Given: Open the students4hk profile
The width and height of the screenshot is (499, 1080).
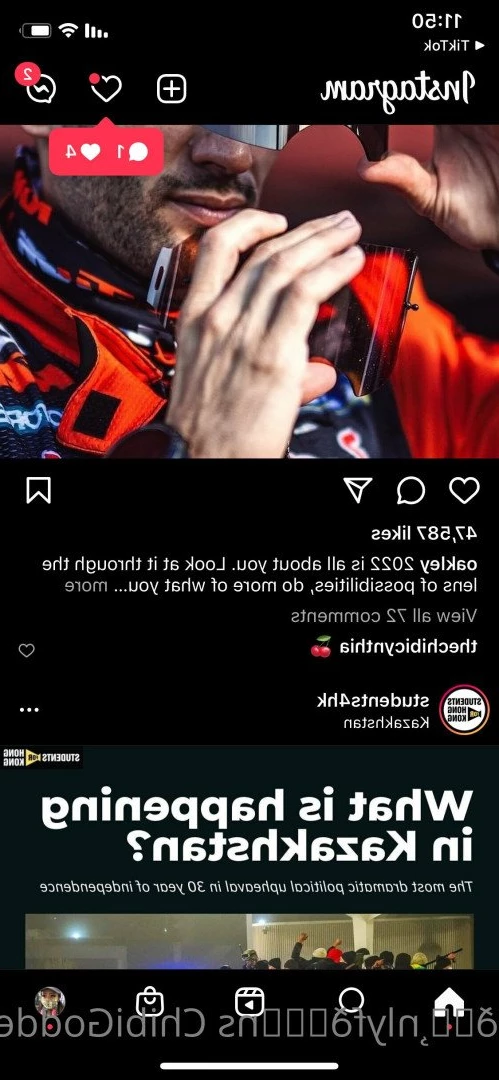Looking at the screenshot, I should 373,701.
